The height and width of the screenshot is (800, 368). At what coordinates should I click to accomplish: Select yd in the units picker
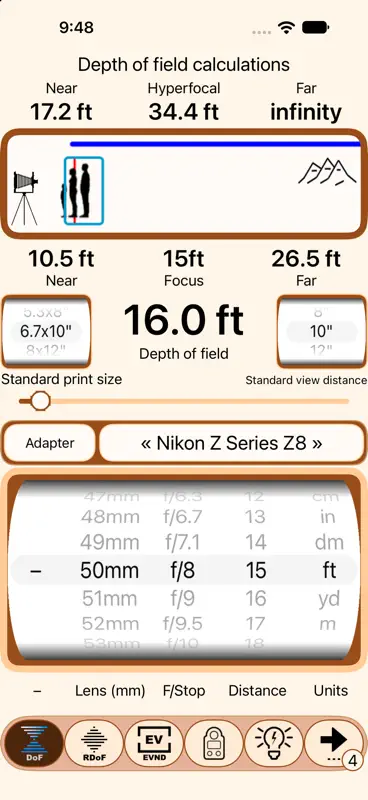[x=329, y=598]
